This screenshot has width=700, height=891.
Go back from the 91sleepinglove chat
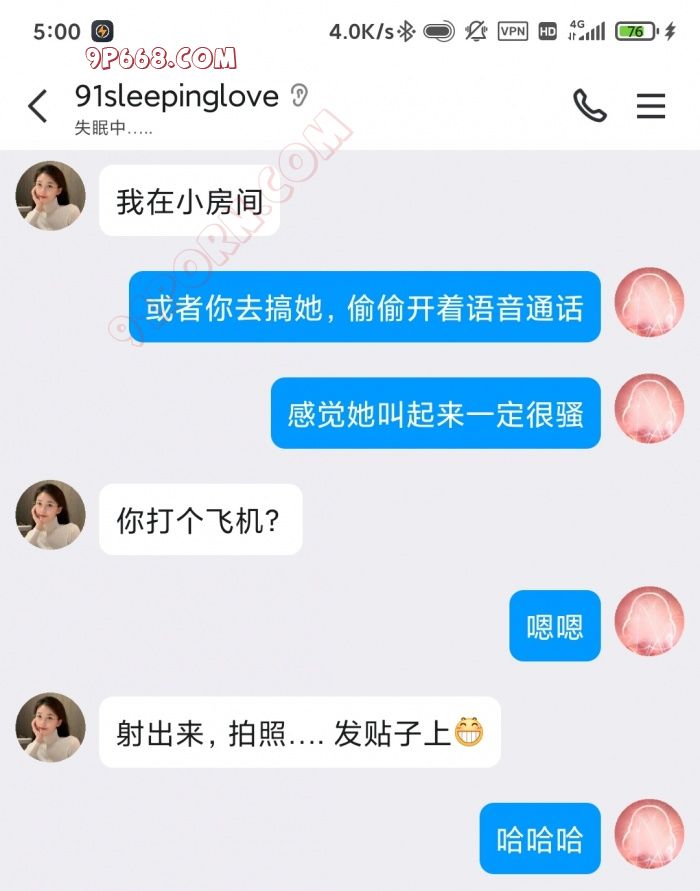[x=38, y=106]
